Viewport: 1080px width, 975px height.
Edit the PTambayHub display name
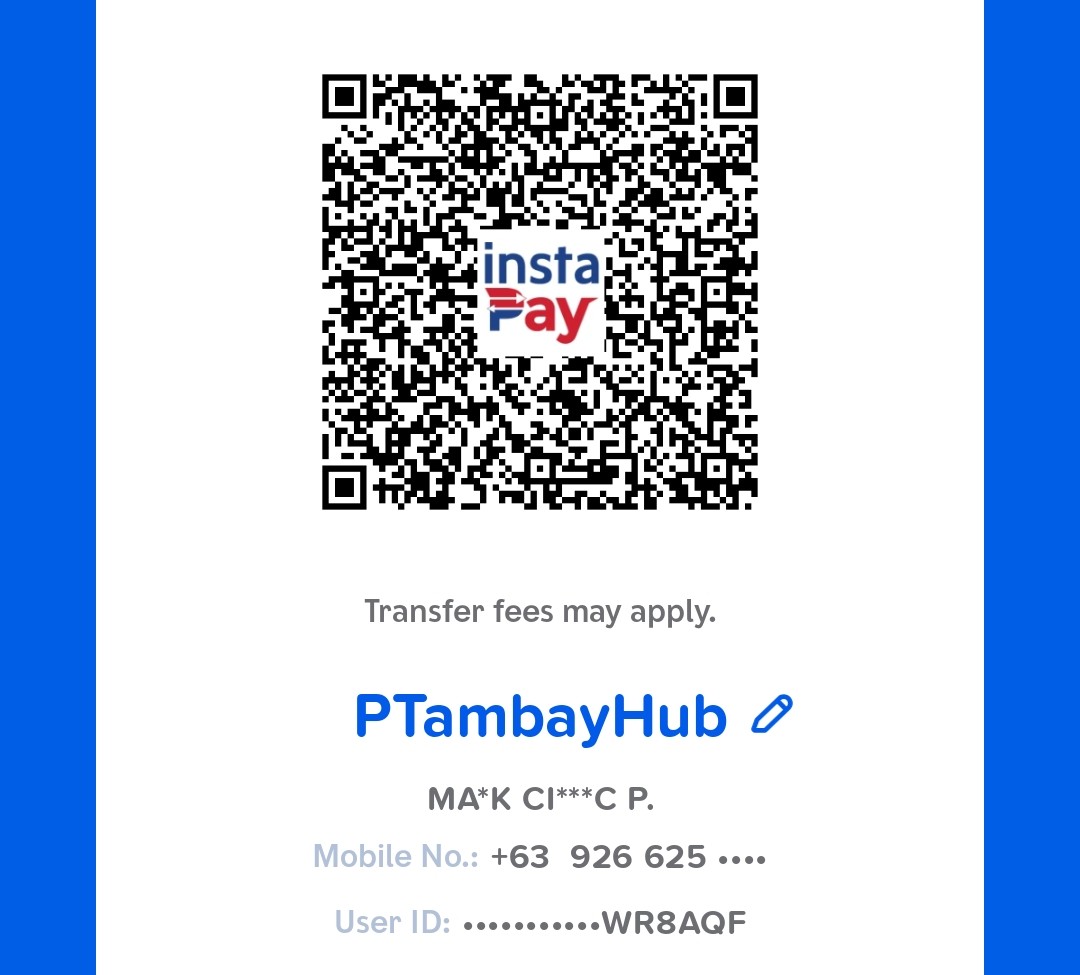[x=771, y=715]
